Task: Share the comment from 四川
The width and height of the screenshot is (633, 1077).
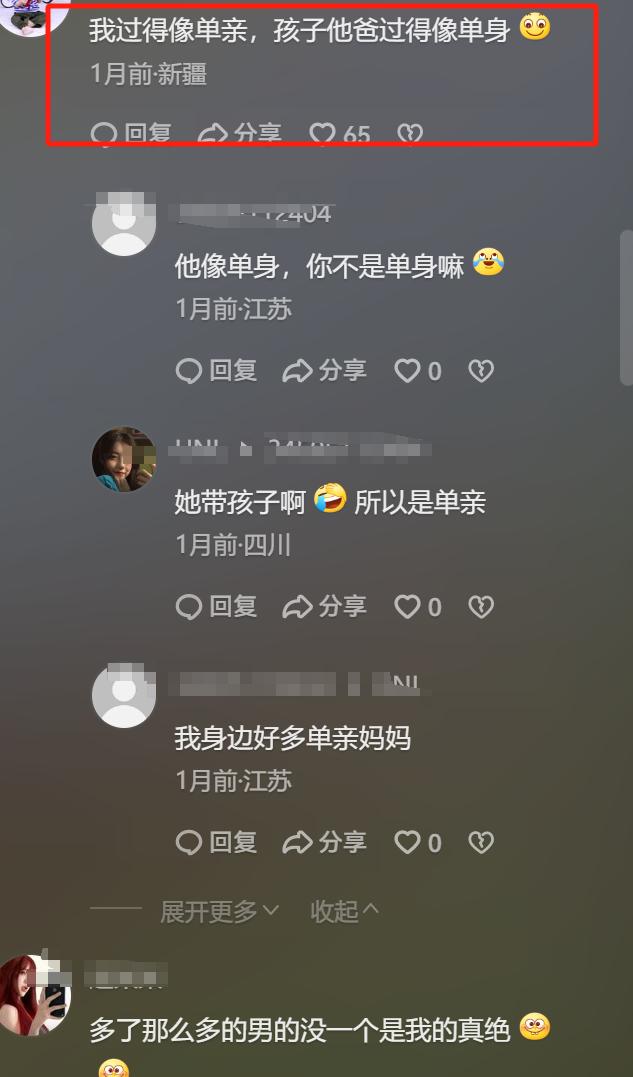Action: click(x=325, y=606)
